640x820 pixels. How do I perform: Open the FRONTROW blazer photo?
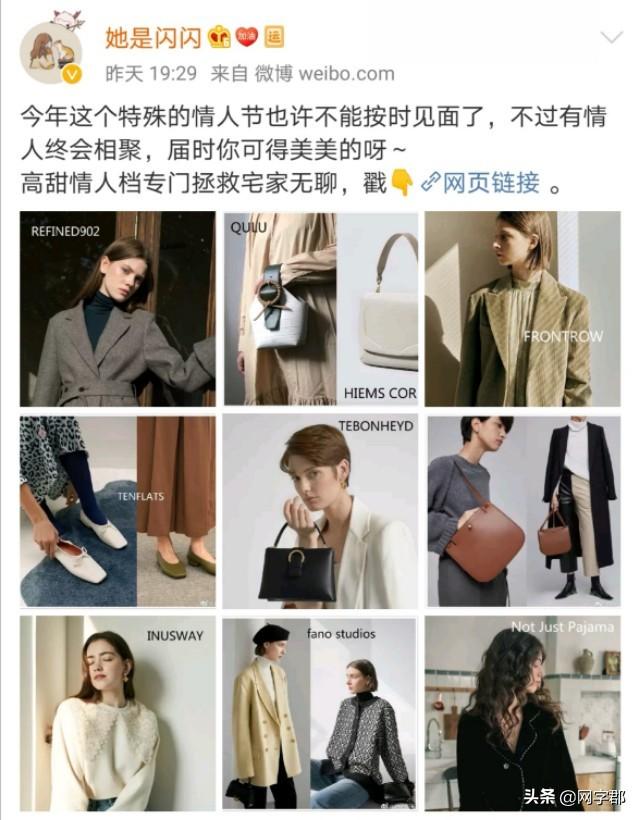(523, 308)
